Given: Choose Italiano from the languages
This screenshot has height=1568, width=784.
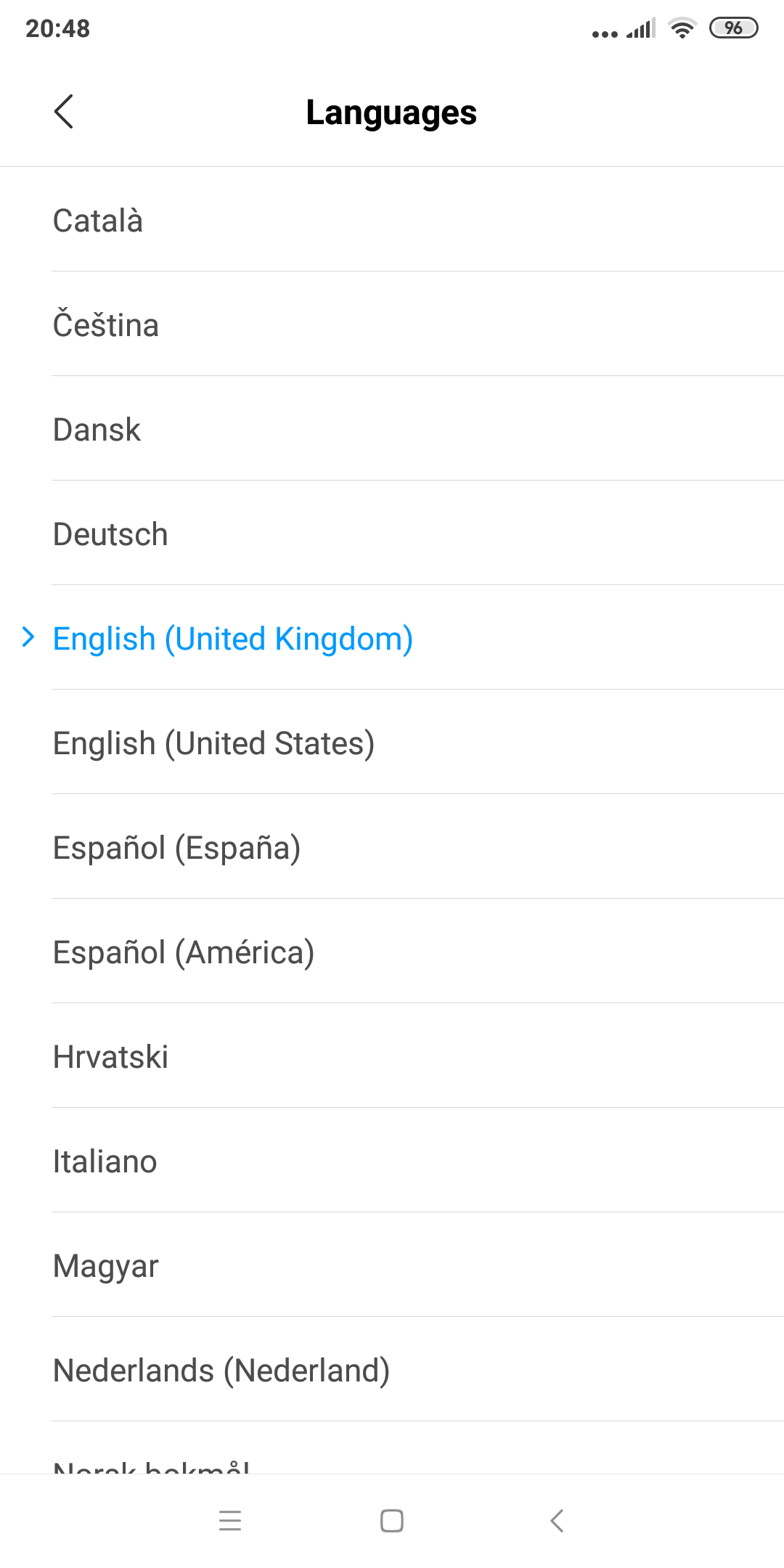Looking at the screenshot, I should coord(392,1161).
